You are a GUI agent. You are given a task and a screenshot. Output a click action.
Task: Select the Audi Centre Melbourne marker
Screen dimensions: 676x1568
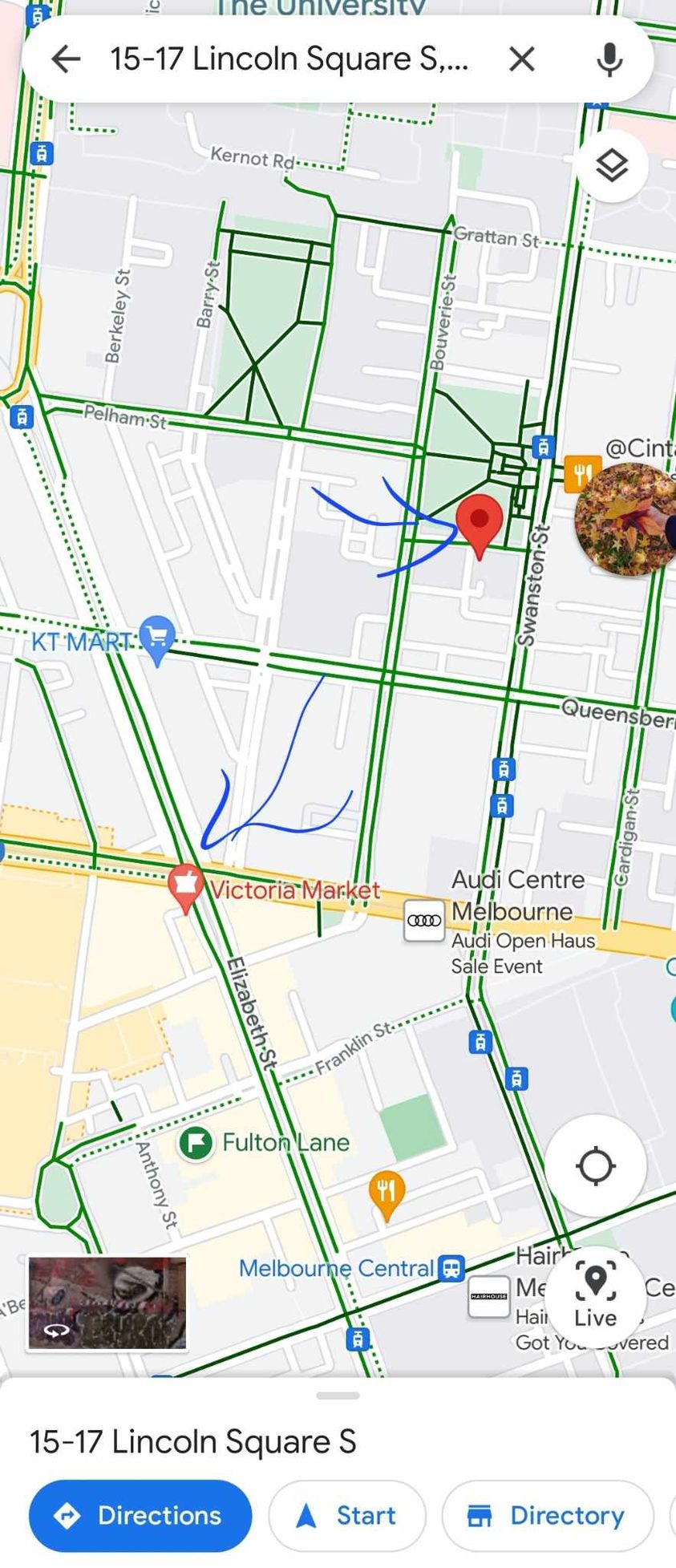click(423, 920)
